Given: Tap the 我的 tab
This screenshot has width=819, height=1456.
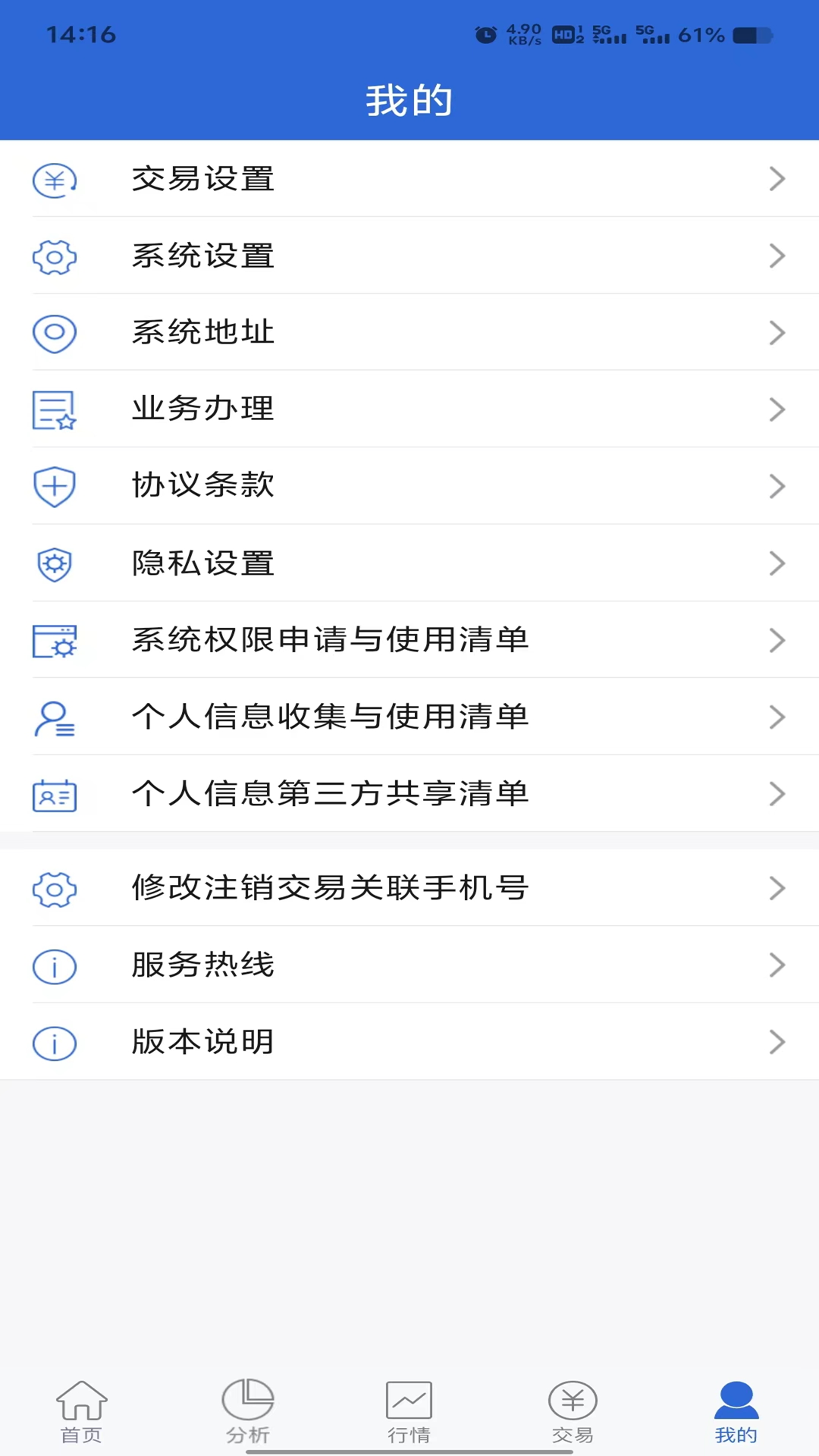Looking at the screenshot, I should pyautogui.click(x=736, y=1412).
